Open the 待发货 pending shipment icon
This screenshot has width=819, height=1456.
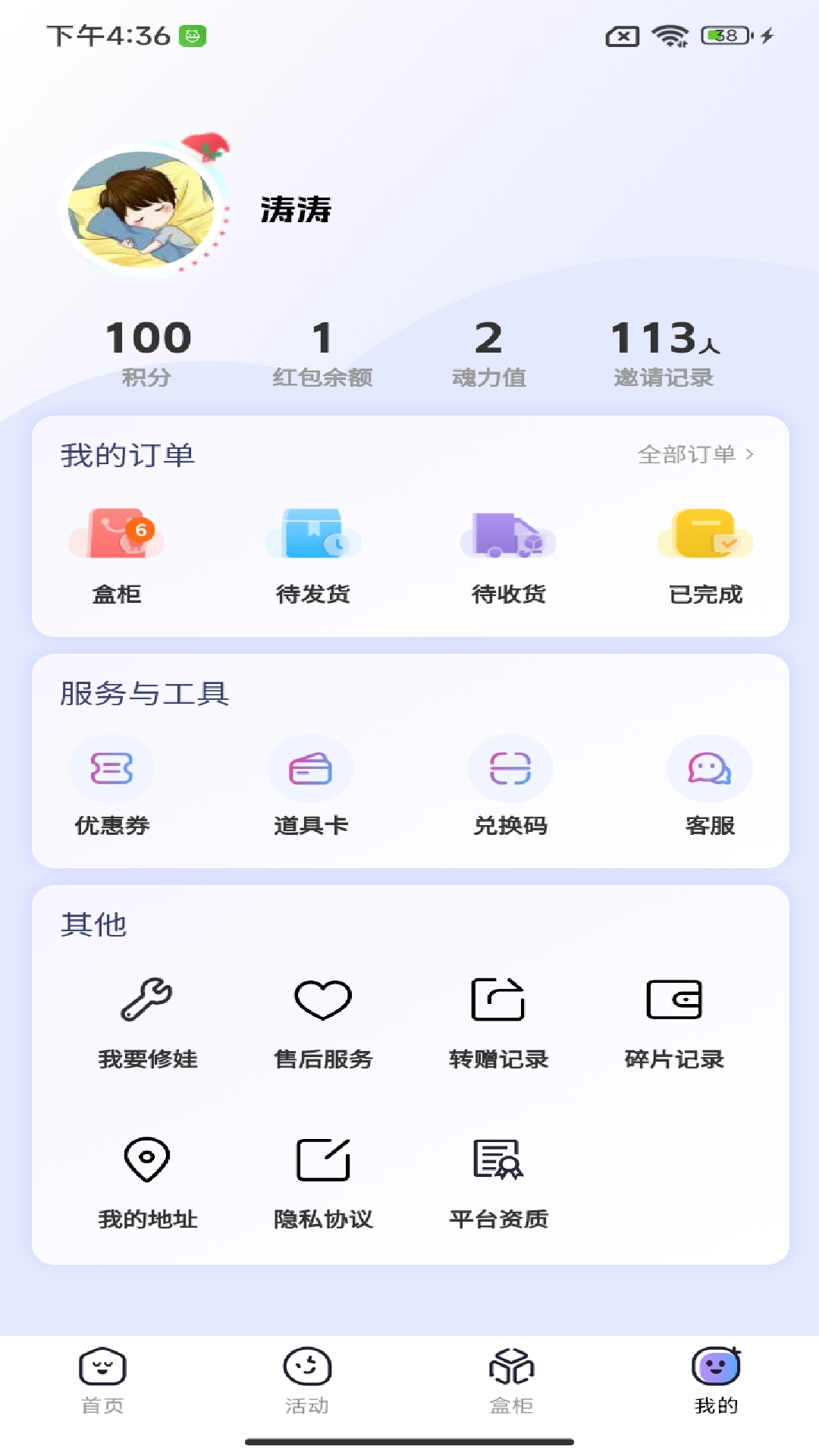[312, 538]
